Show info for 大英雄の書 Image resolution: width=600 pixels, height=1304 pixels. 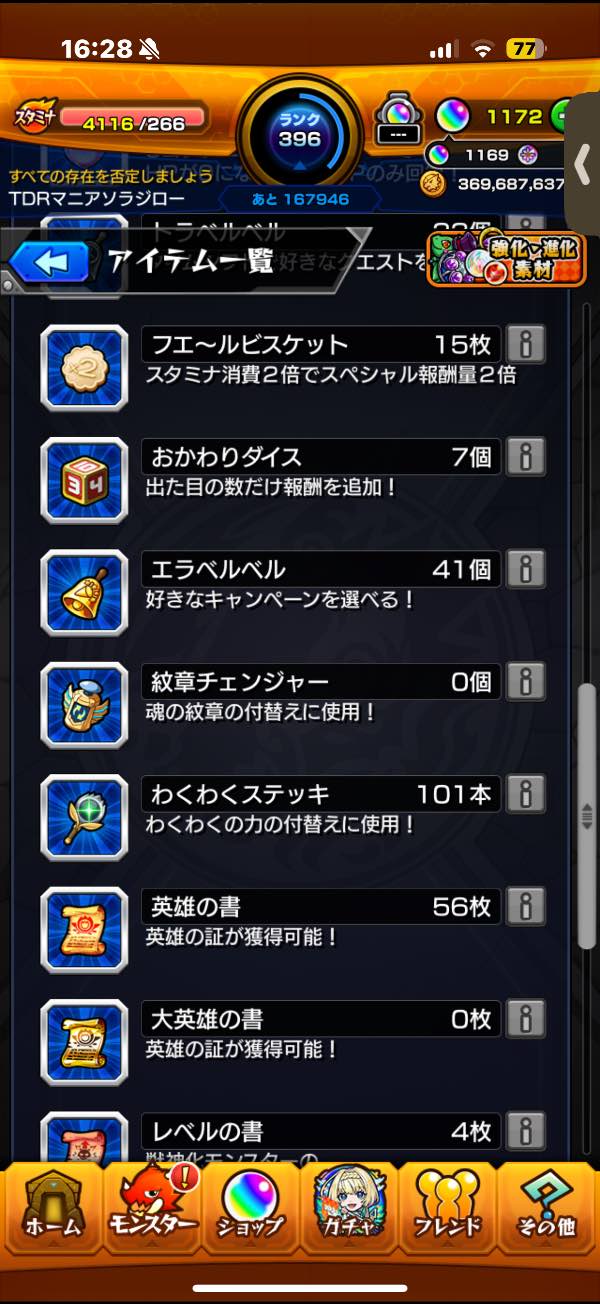[526, 1020]
